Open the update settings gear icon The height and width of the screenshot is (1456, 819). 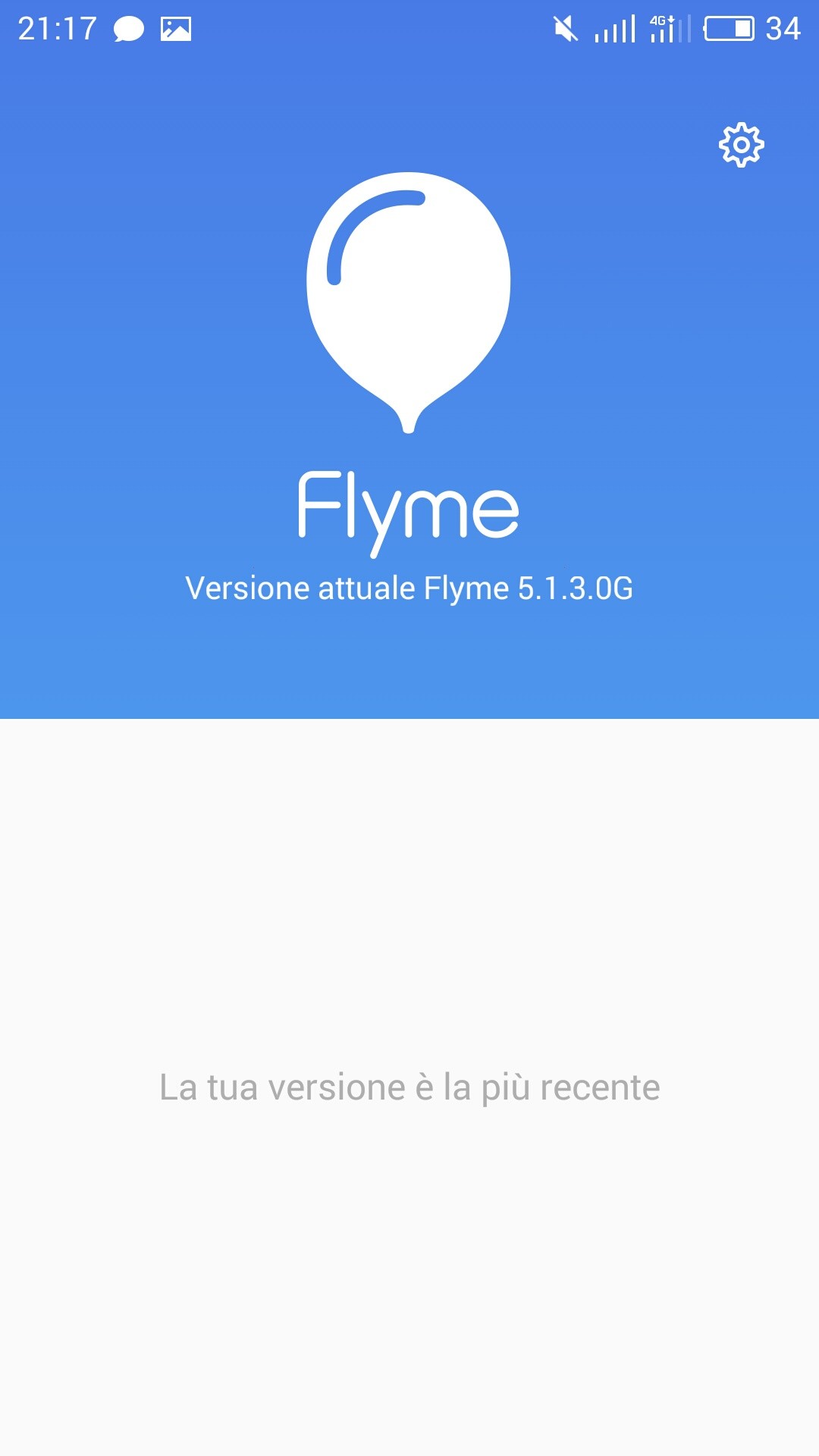pos(741,145)
